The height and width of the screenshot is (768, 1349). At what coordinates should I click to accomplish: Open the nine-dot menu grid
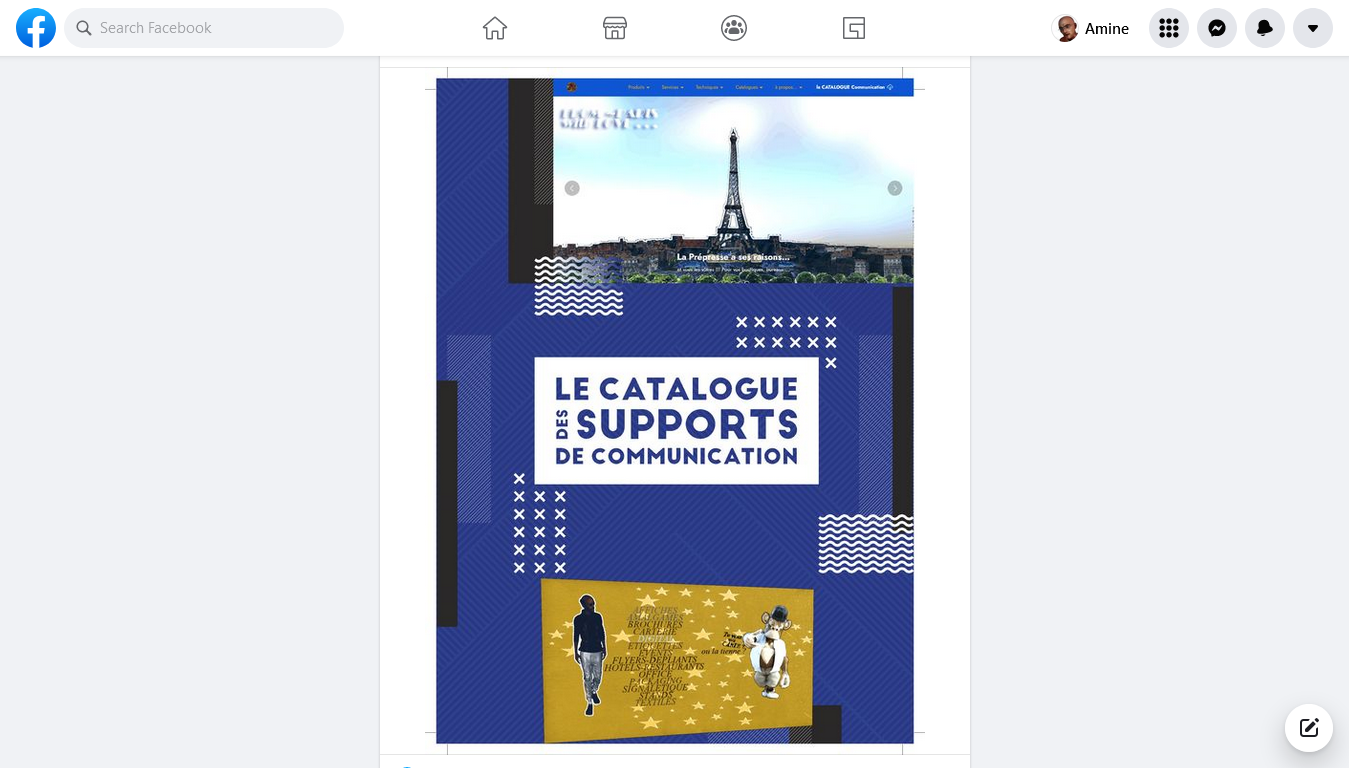(1169, 28)
